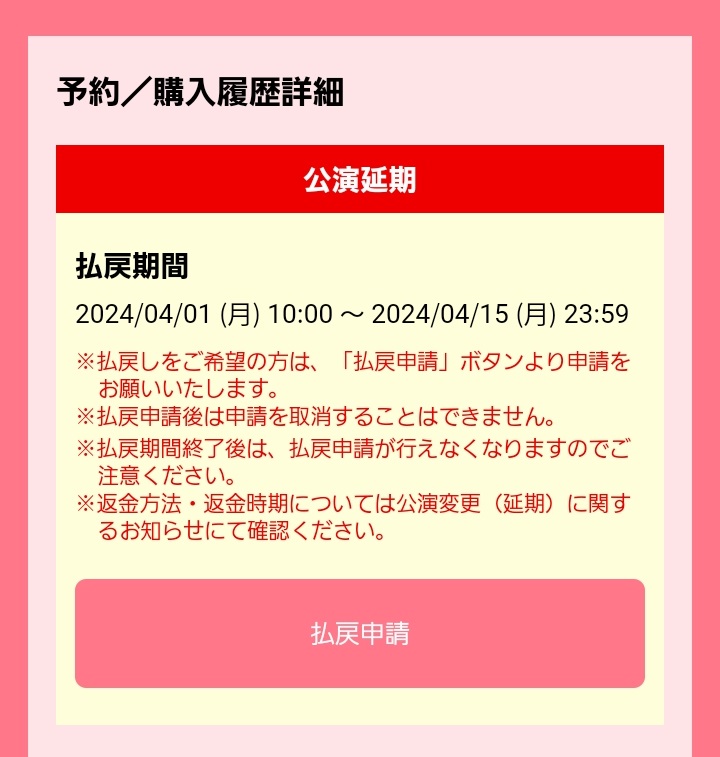This screenshot has width=720, height=757.
Task: Tap the 払戻申請 refund request button
Action: [360, 634]
